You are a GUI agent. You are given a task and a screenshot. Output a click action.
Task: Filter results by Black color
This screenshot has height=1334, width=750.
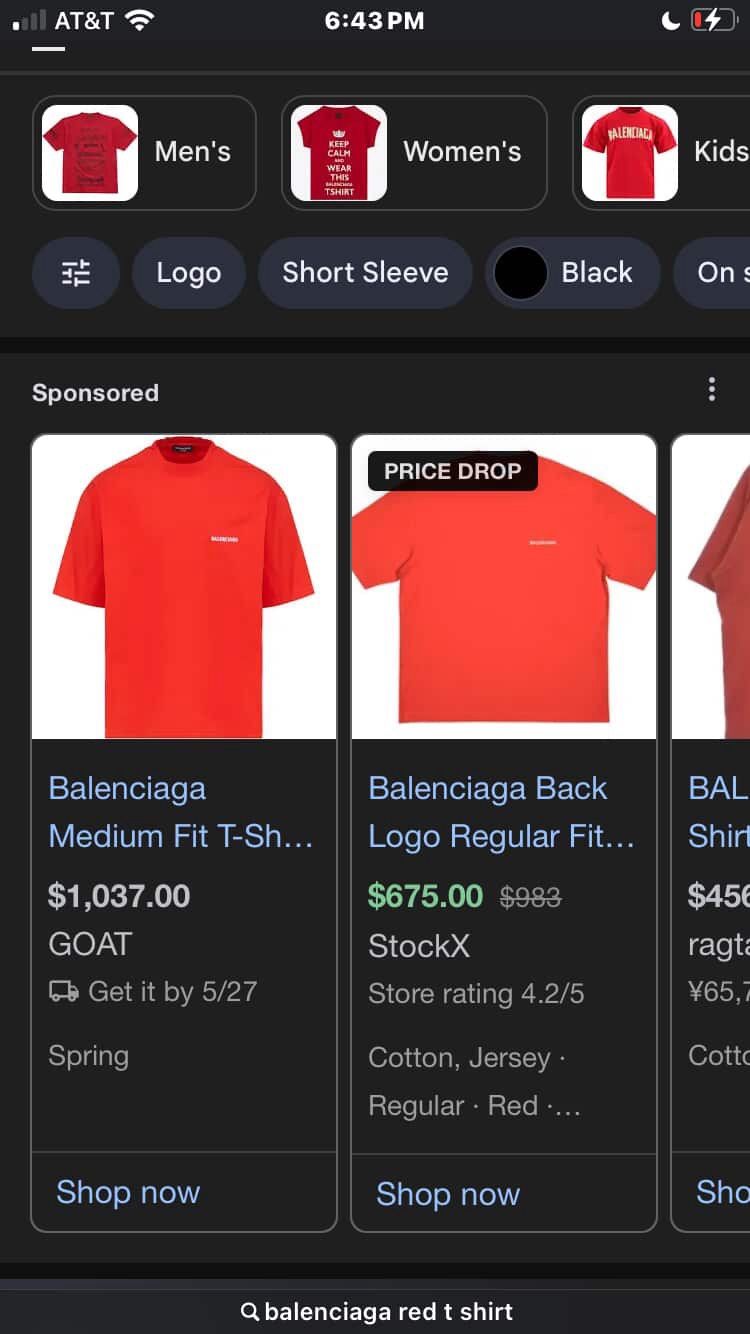[572, 273]
